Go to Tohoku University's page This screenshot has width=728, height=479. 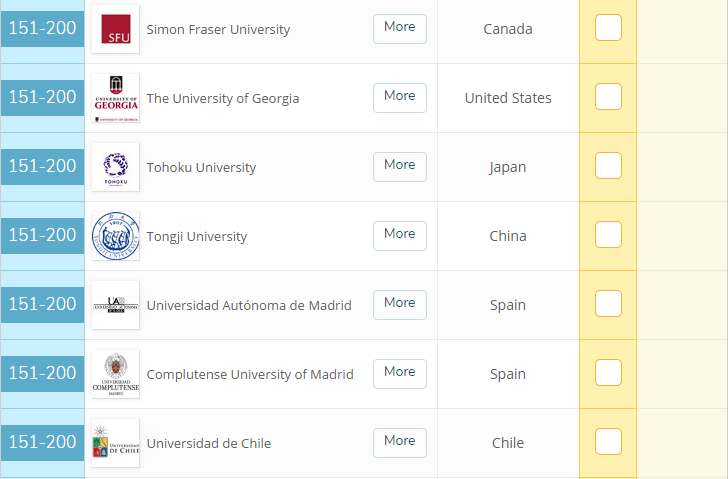pos(201,168)
